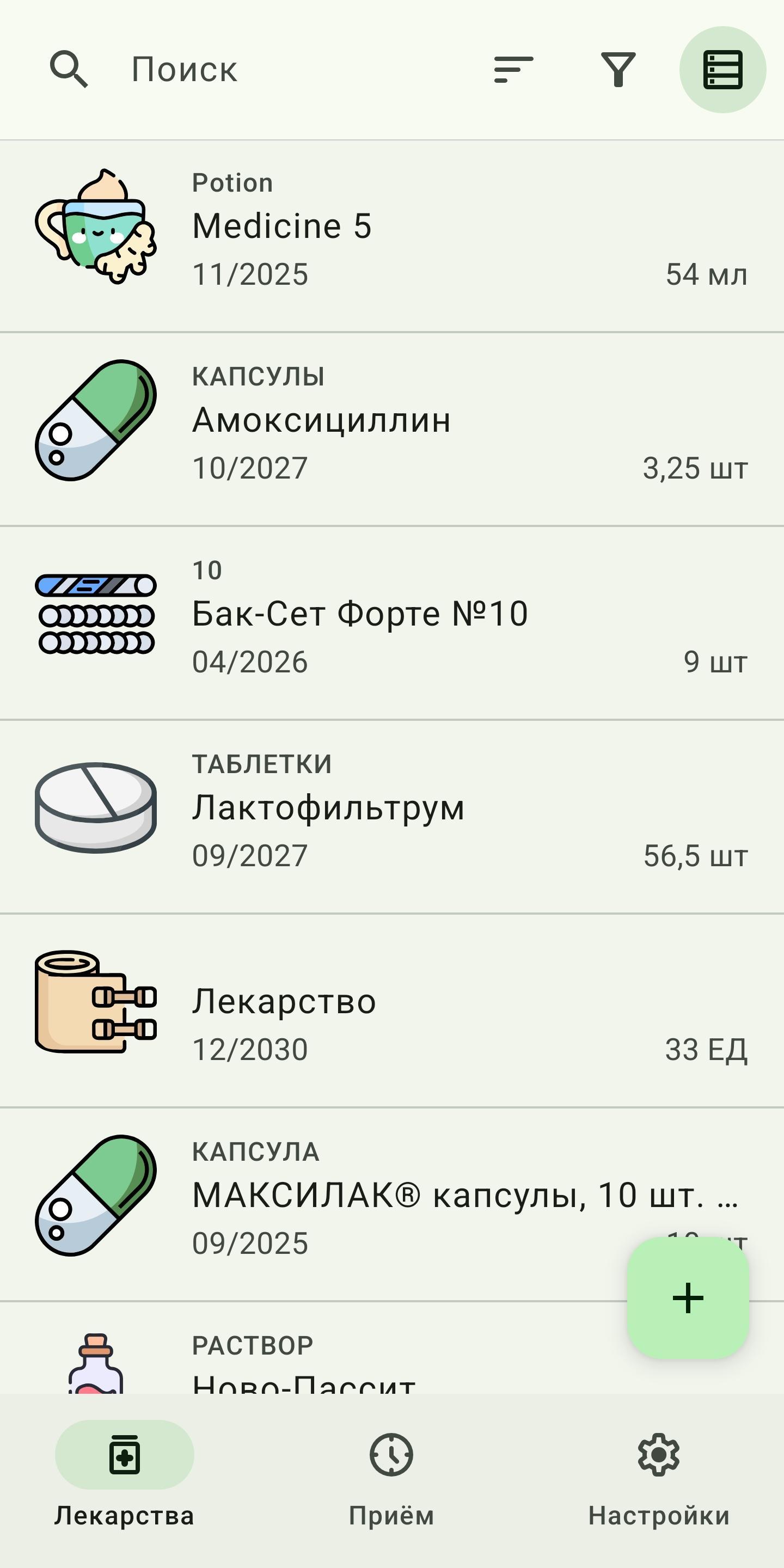
Task: View details of Лактофильтрум tablets
Action: (392, 816)
